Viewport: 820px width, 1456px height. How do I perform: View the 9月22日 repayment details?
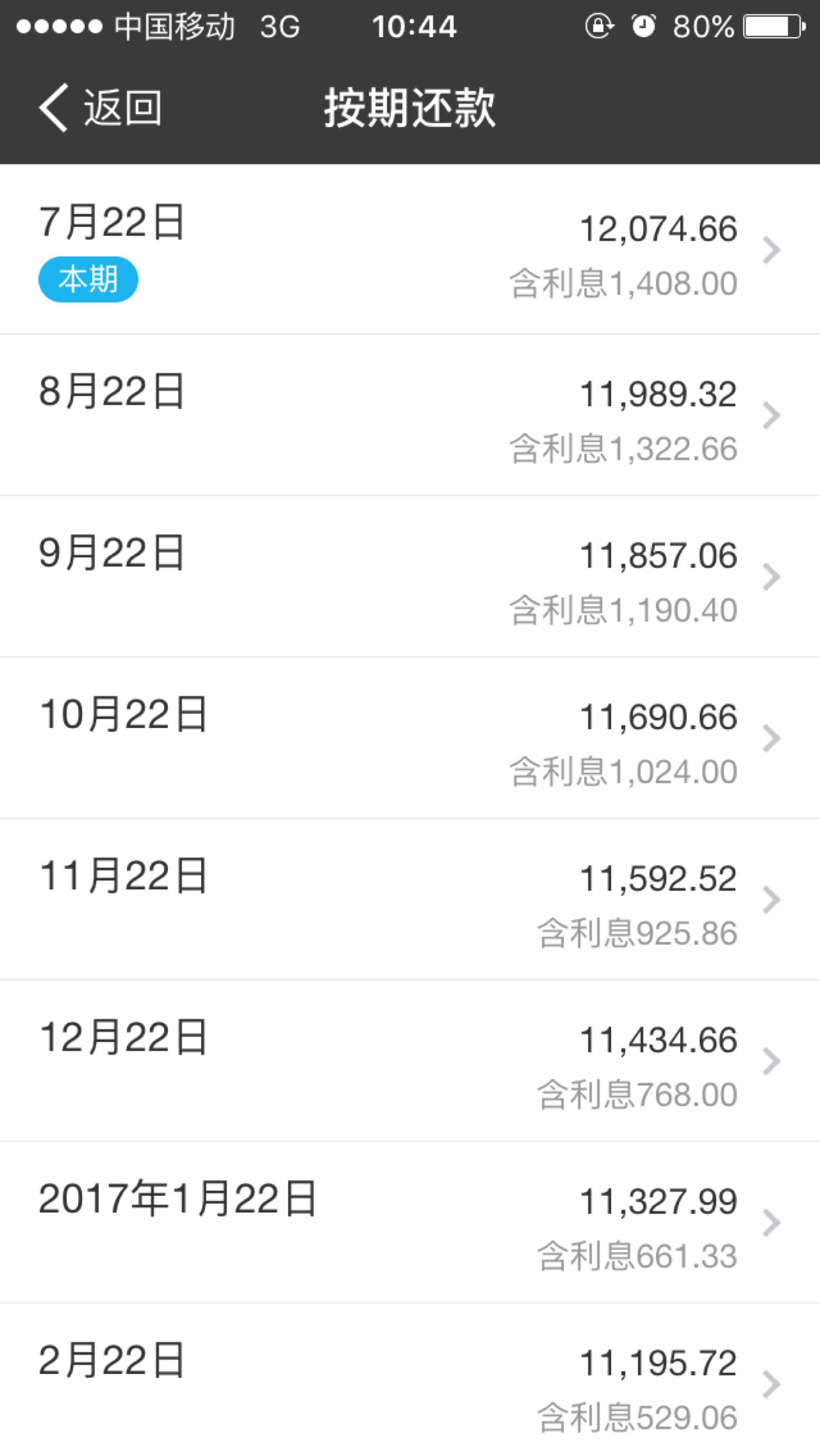[x=410, y=576]
